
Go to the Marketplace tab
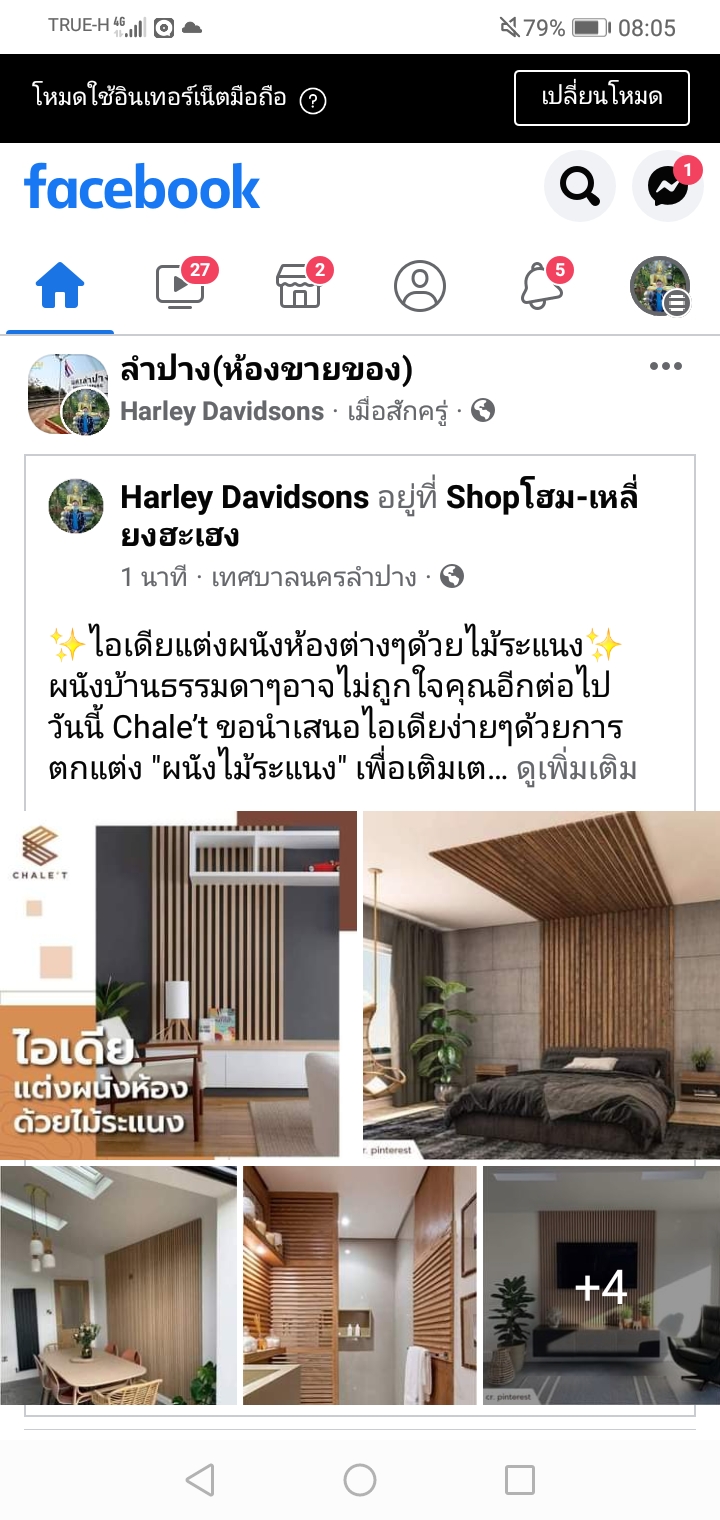[300, 287]
